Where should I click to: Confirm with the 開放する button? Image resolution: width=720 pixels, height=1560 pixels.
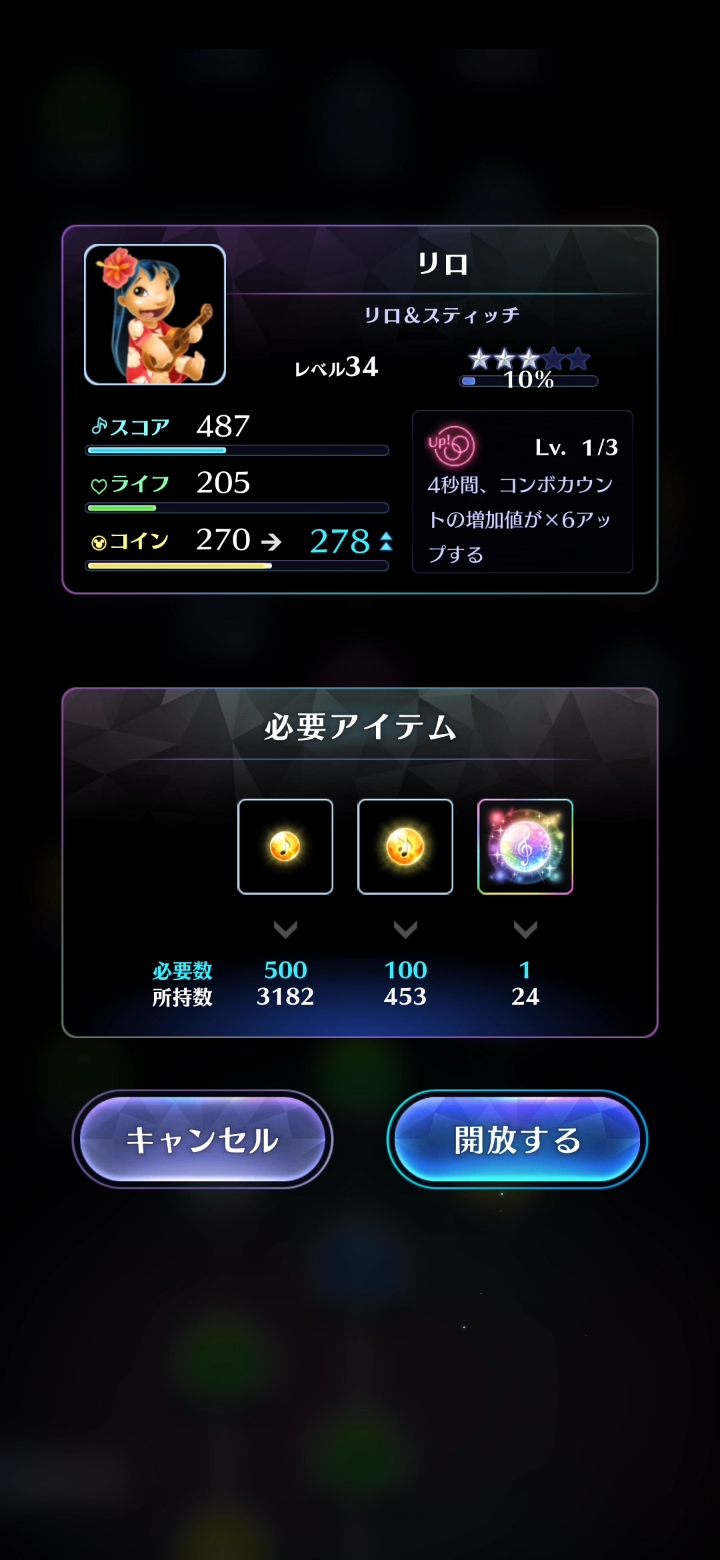pyautogui.click(x=517, y=1139)
